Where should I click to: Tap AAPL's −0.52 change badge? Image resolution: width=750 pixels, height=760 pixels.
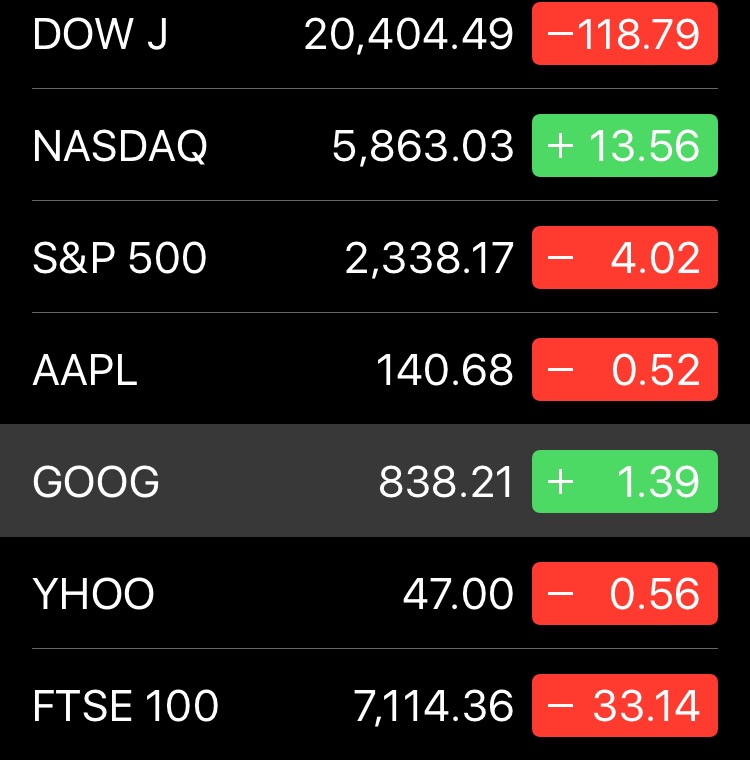pyautogui.click(x=624, y=371)
